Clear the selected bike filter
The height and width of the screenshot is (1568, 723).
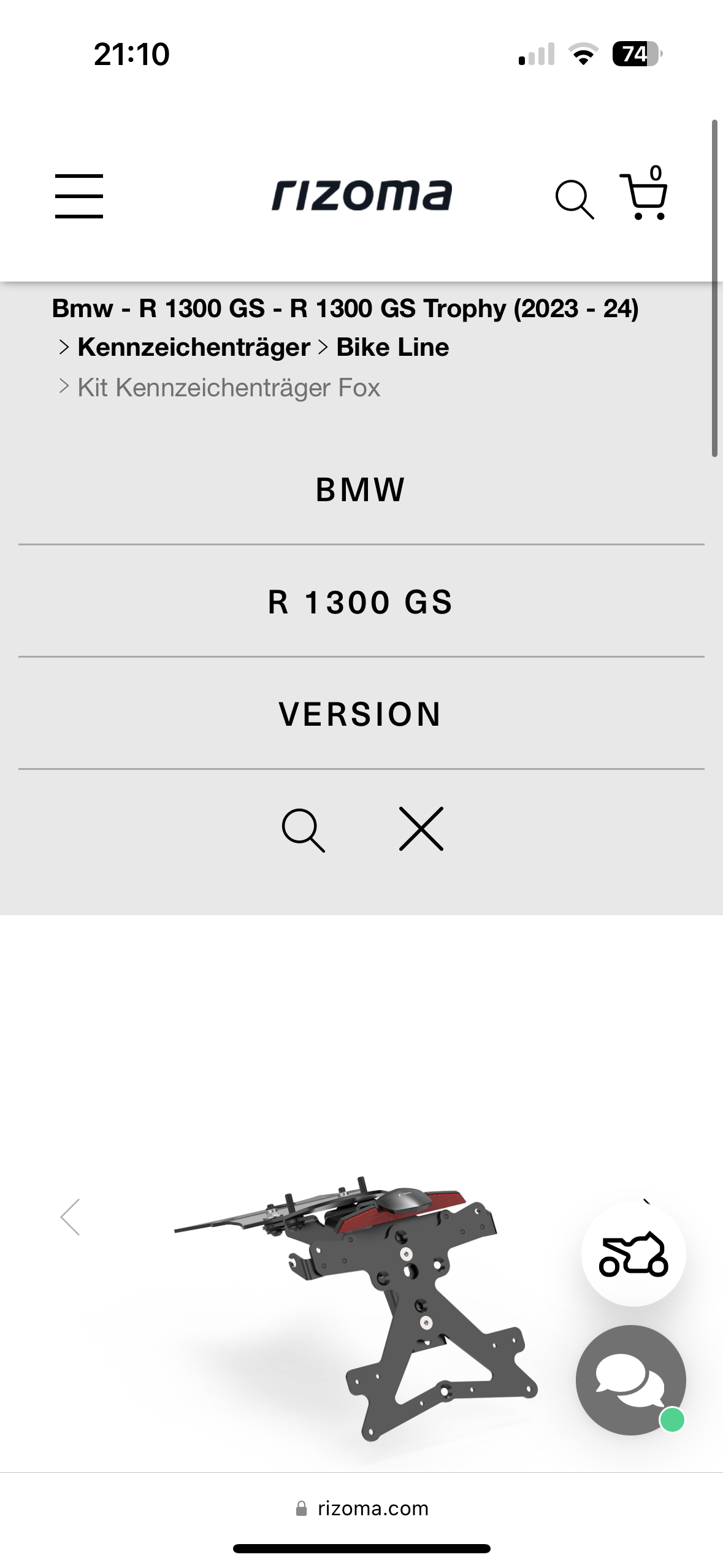point(421,829)
